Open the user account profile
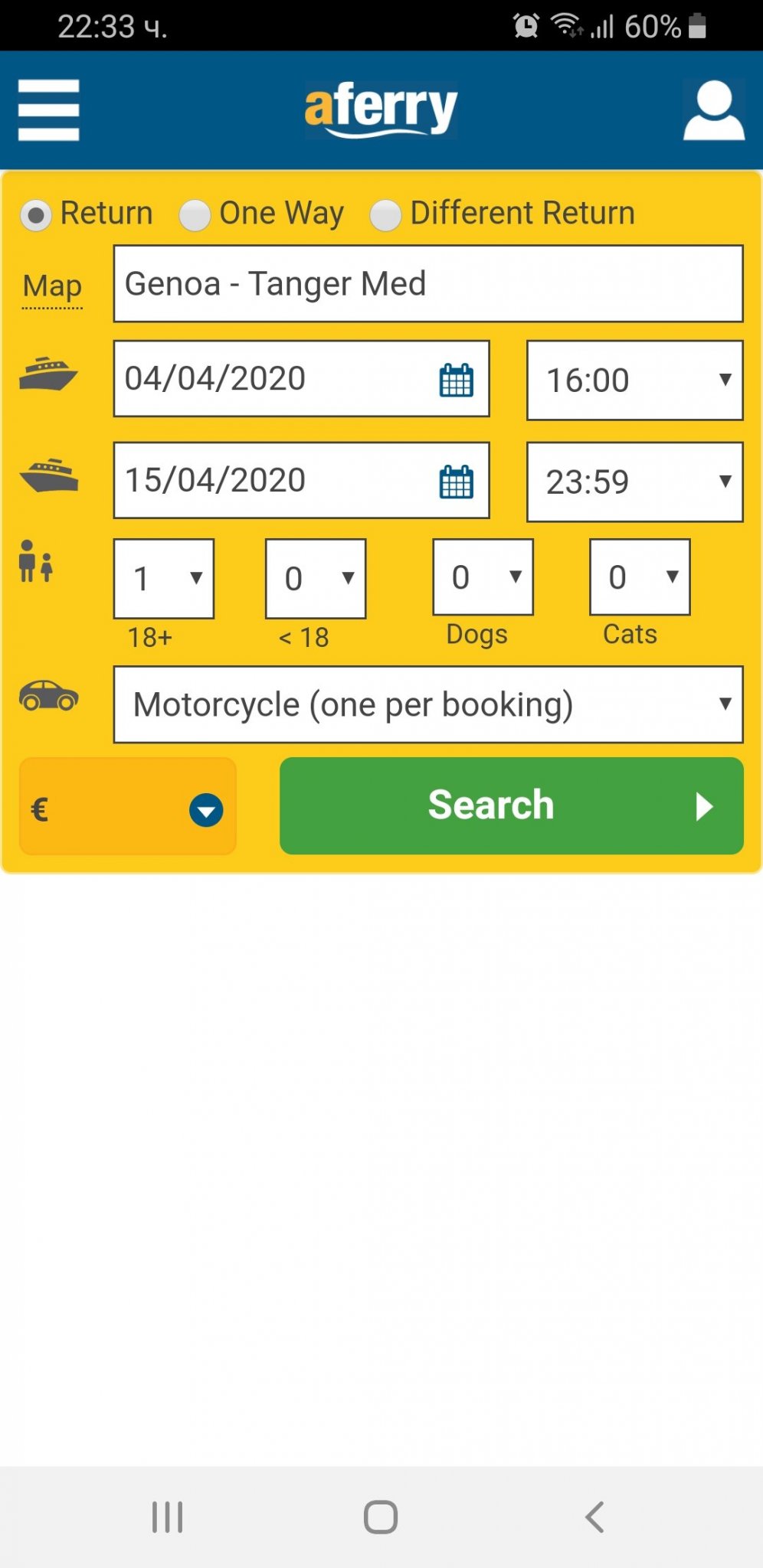 click(713, 110)
